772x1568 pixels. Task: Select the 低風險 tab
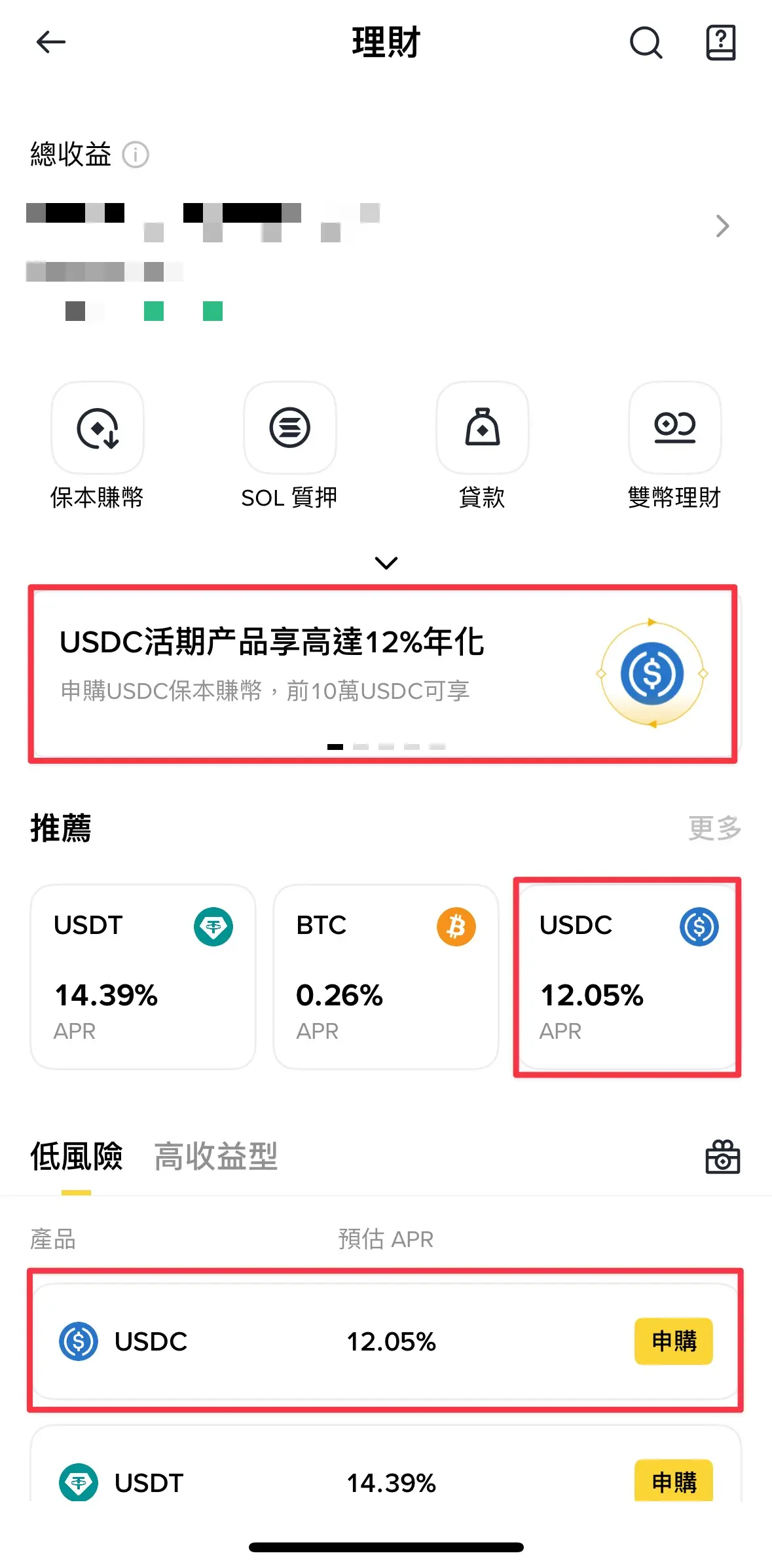[76, 1157]
